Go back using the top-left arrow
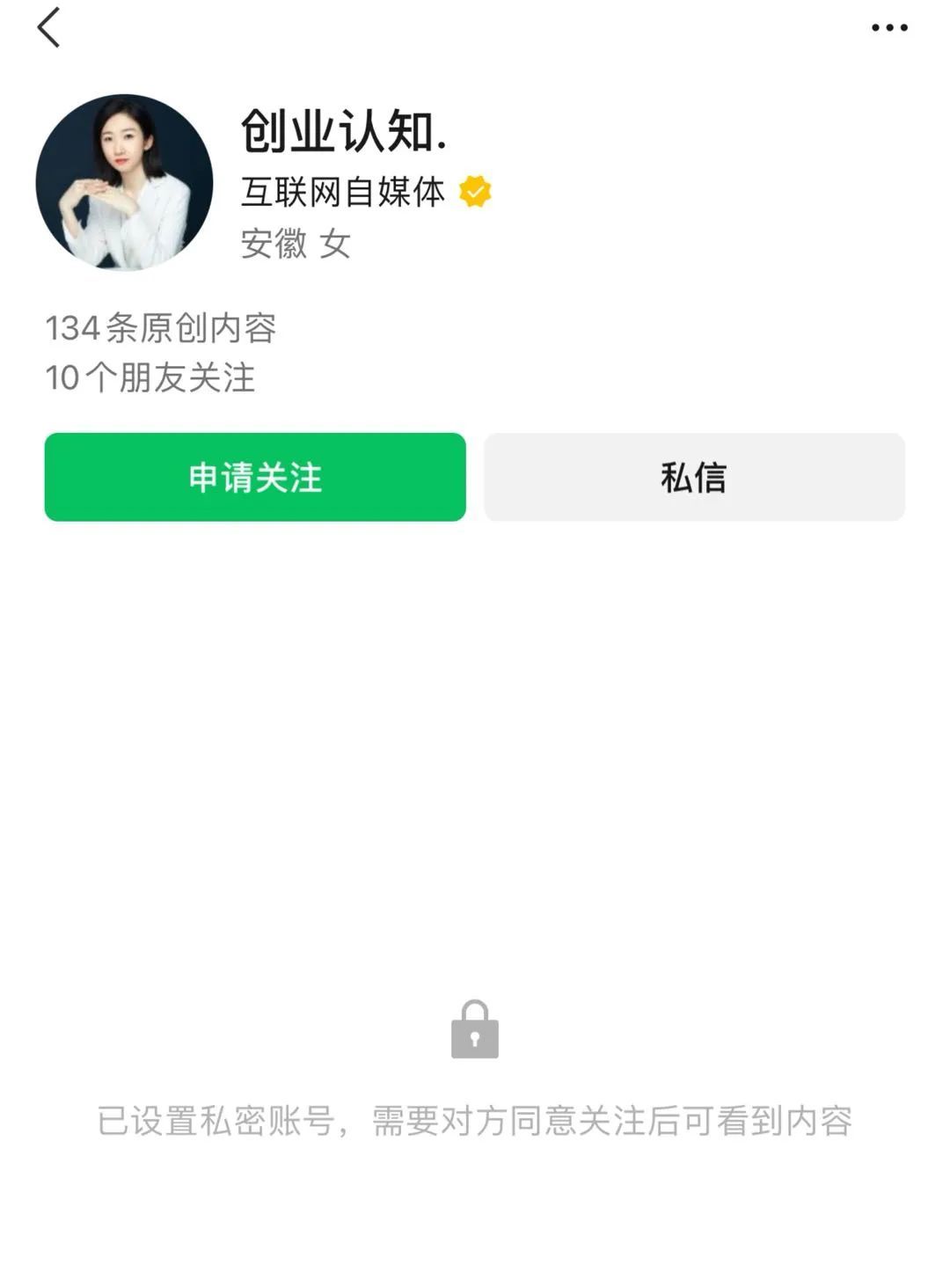Screen dimensions: 950x1288 click(49, 28)
